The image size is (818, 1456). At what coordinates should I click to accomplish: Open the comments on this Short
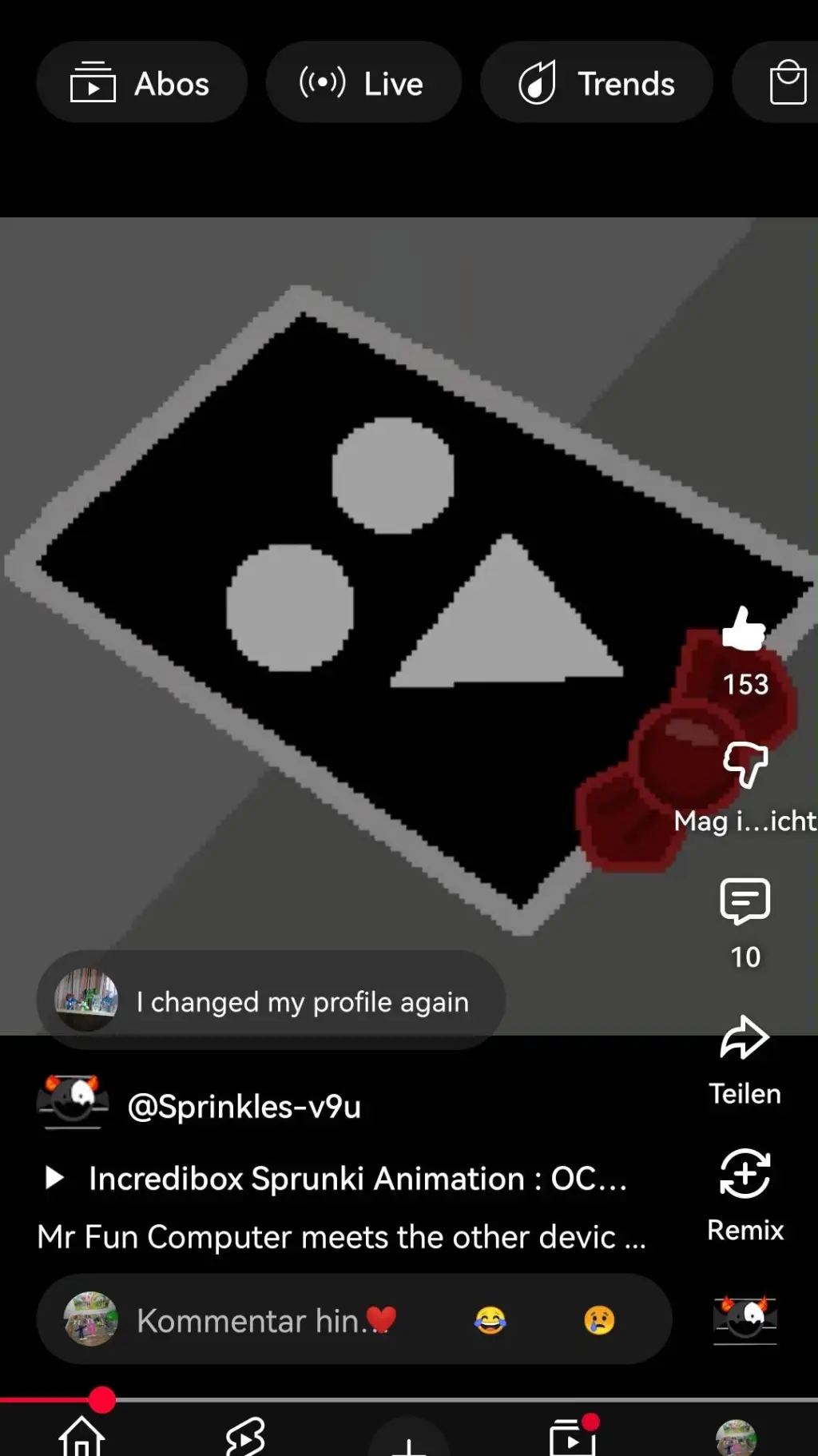tap(745, 901)
